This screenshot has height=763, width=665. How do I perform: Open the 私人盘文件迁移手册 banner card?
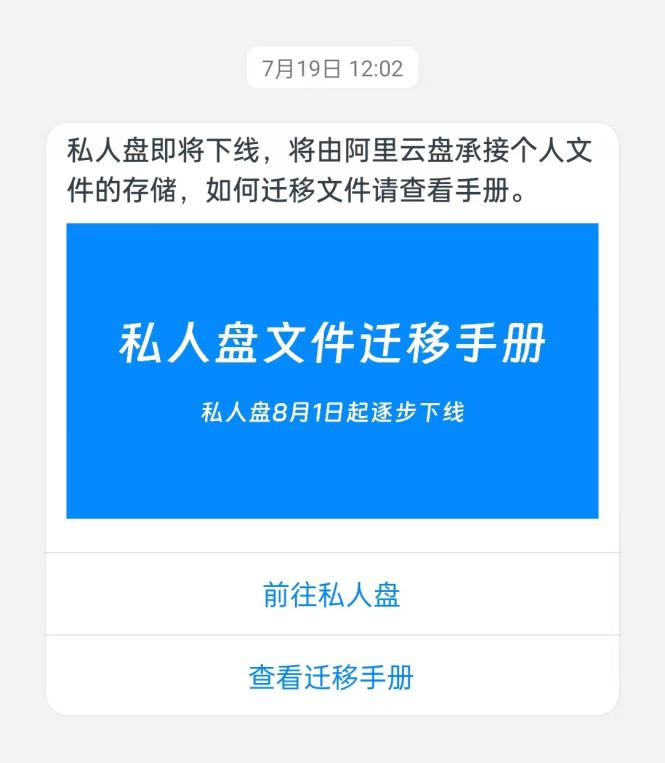pyautogui.click(x=332, y=371)
